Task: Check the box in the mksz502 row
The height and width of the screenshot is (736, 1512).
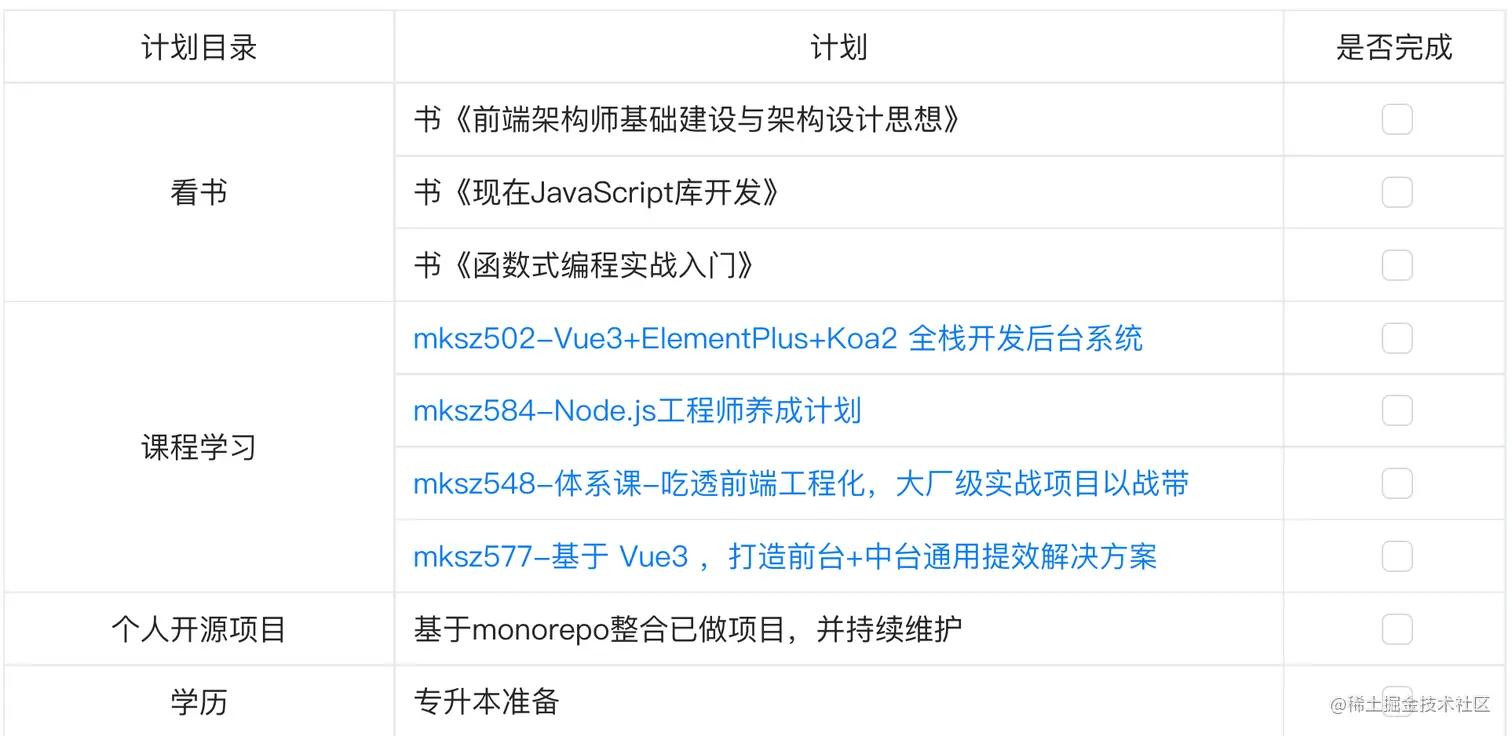Action: coord(1397,339)
